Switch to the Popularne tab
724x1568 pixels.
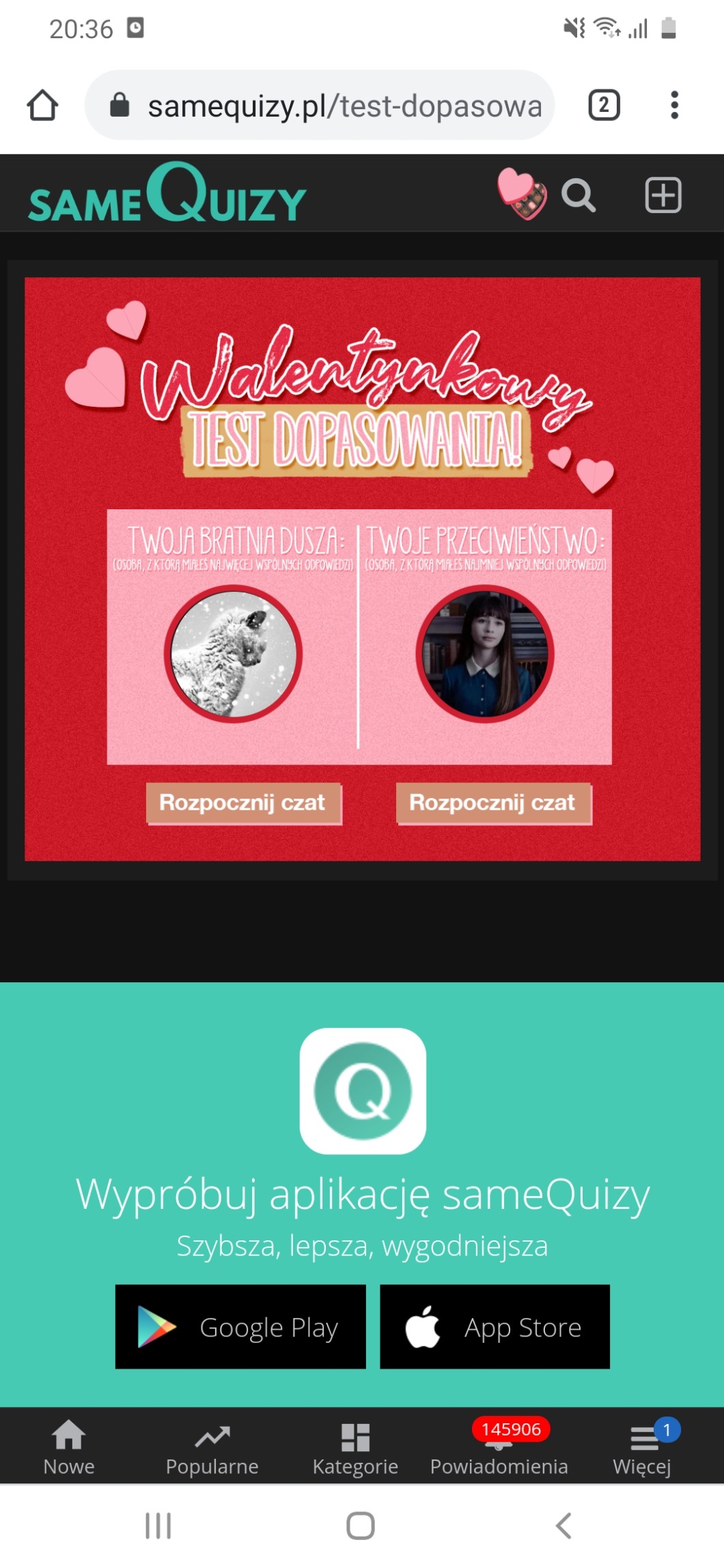coord(212,1447)
